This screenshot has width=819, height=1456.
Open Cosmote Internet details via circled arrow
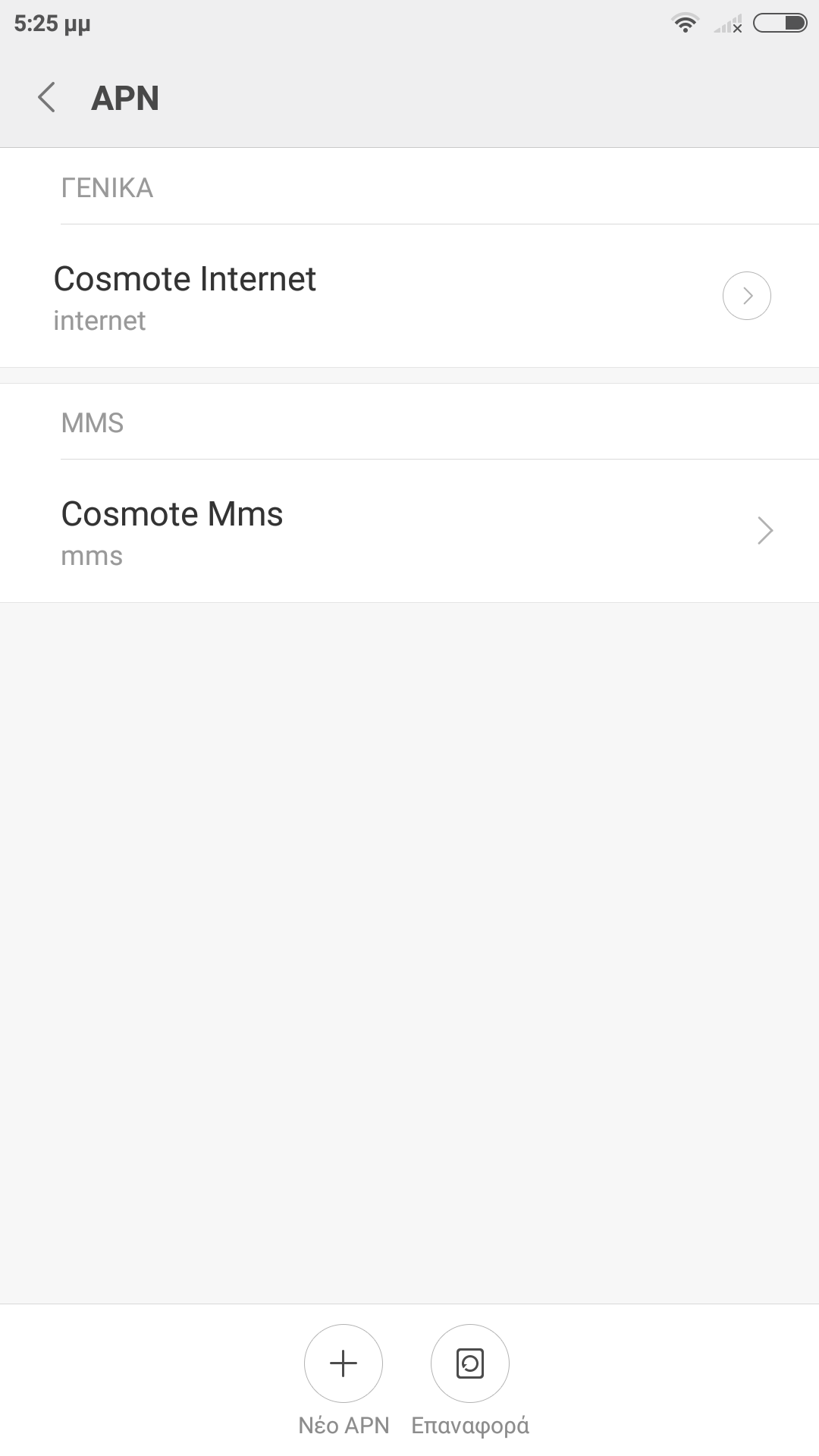coord(746,296)
